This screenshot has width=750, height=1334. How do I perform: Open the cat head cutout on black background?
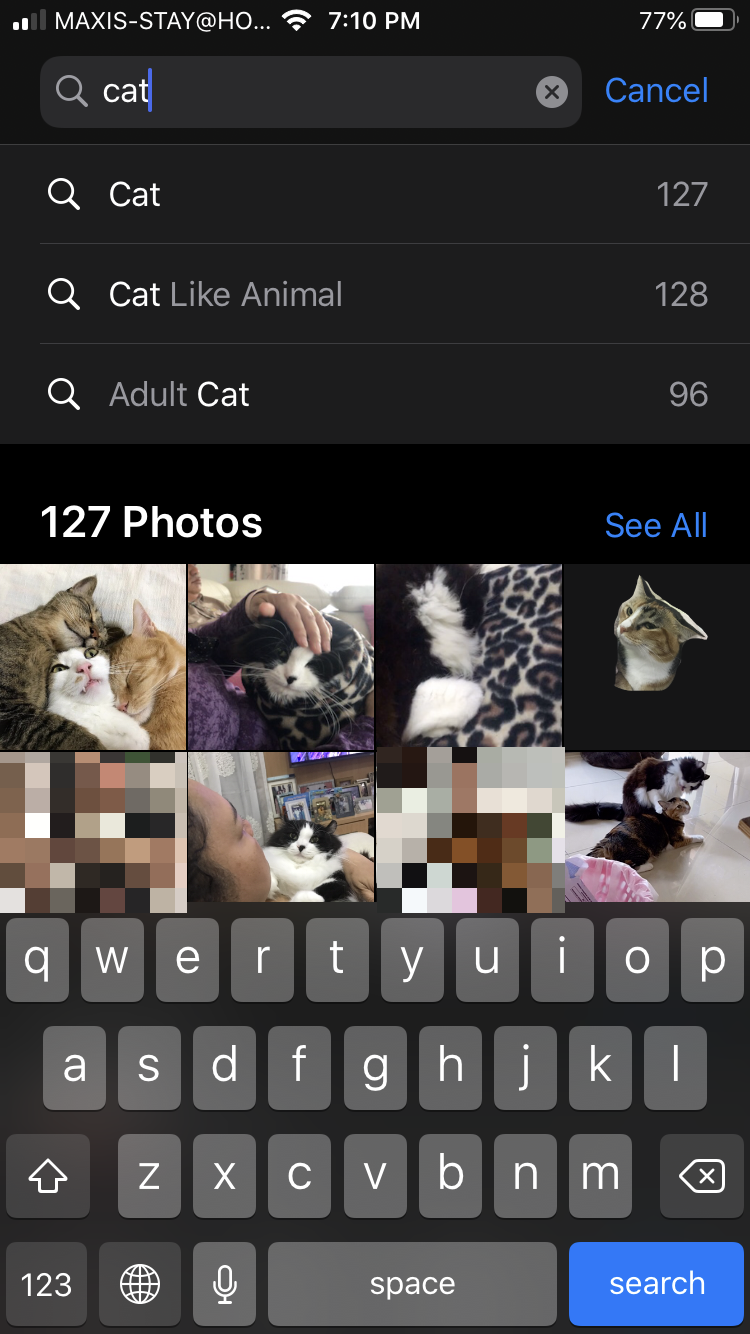[x=657, y=657]
